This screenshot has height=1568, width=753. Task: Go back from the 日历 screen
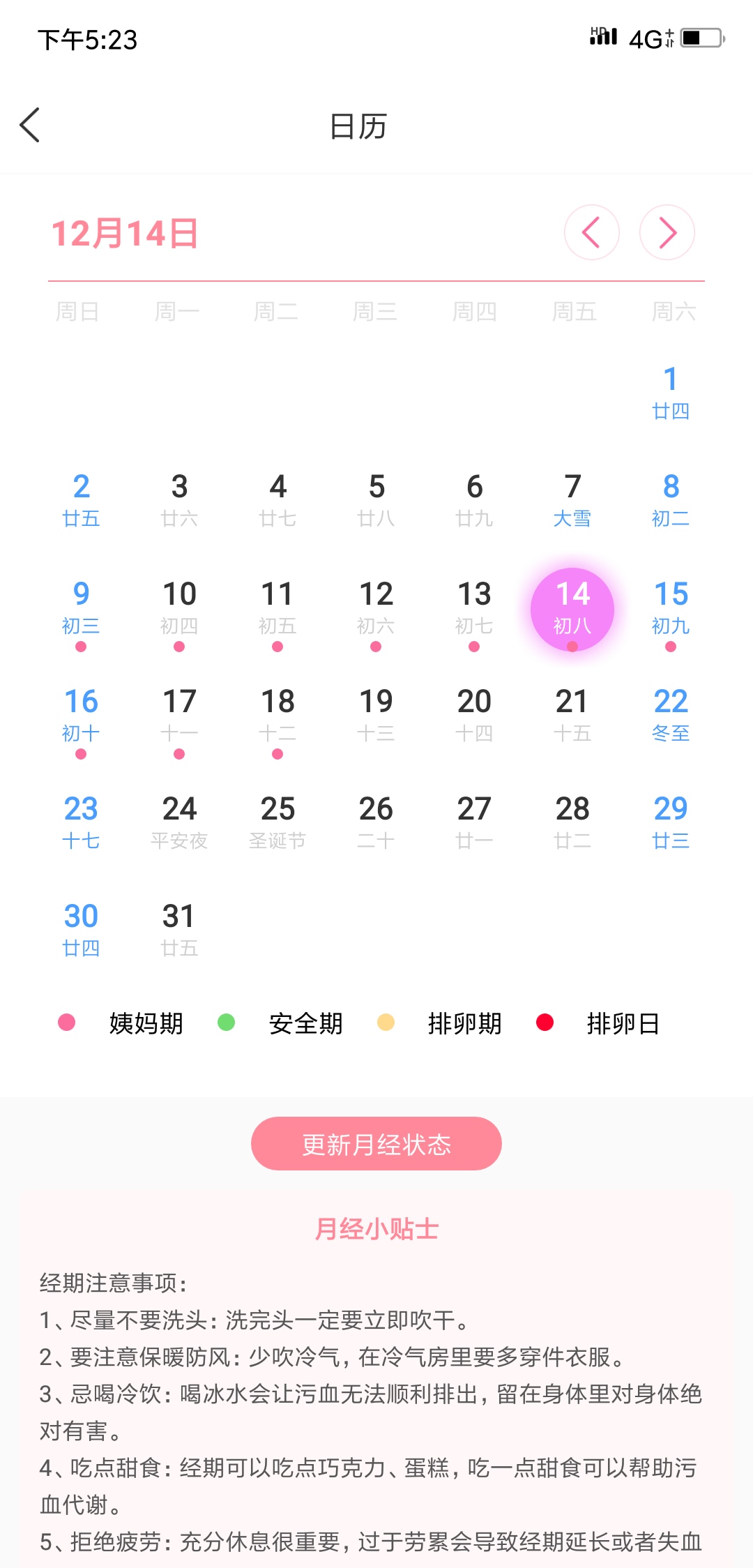point(30,126)
